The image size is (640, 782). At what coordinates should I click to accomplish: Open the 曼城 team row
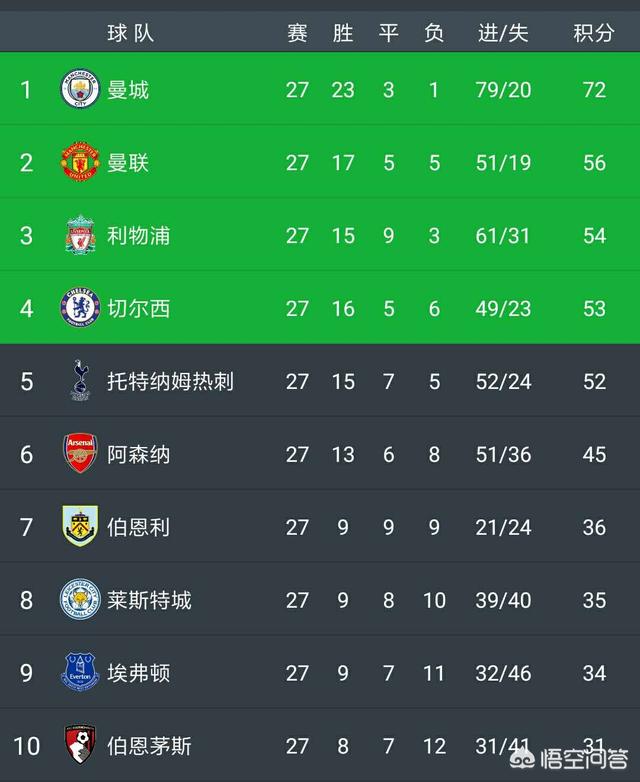(320, 89)
